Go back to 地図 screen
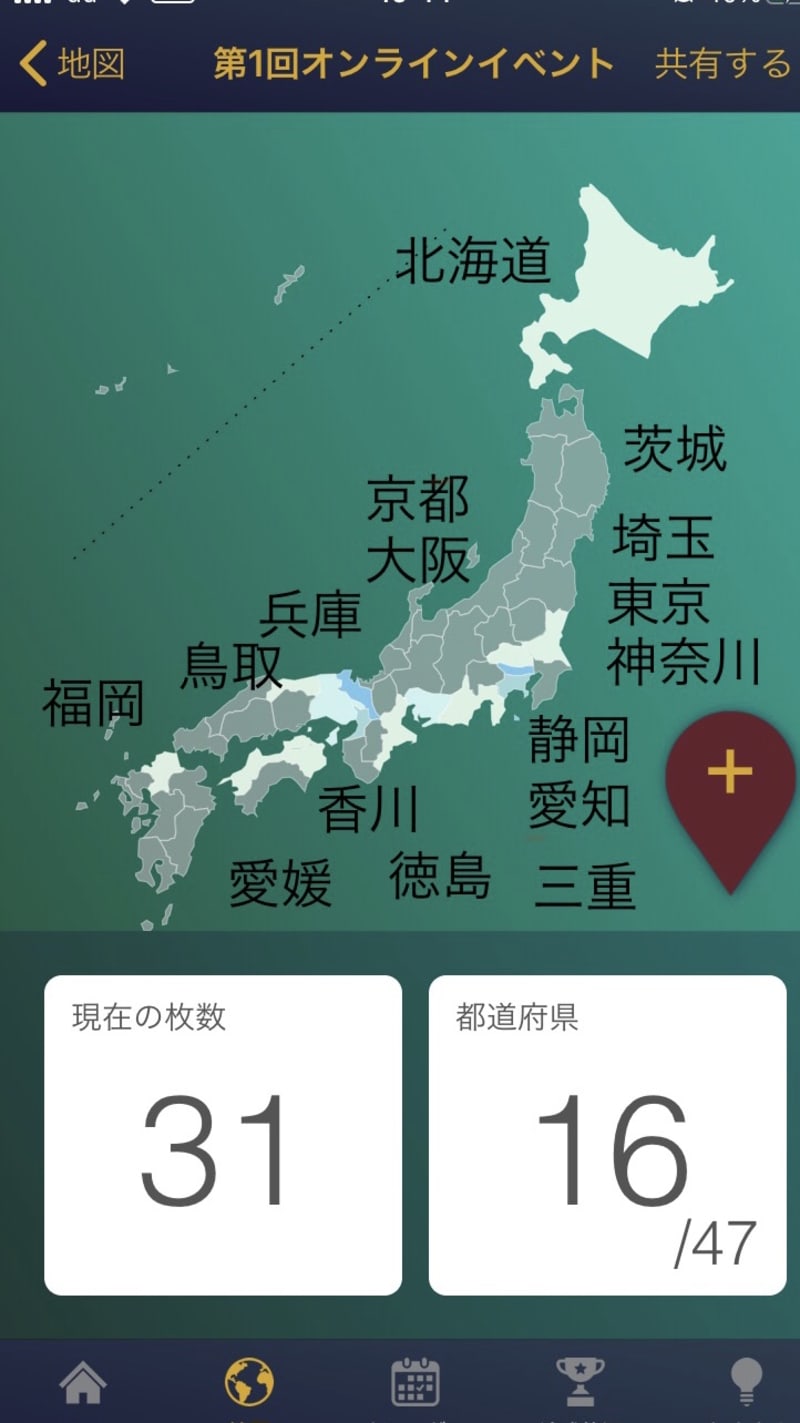Image resolution: width=800 pixels, height=1423 pixels. (x=72, y=64)
